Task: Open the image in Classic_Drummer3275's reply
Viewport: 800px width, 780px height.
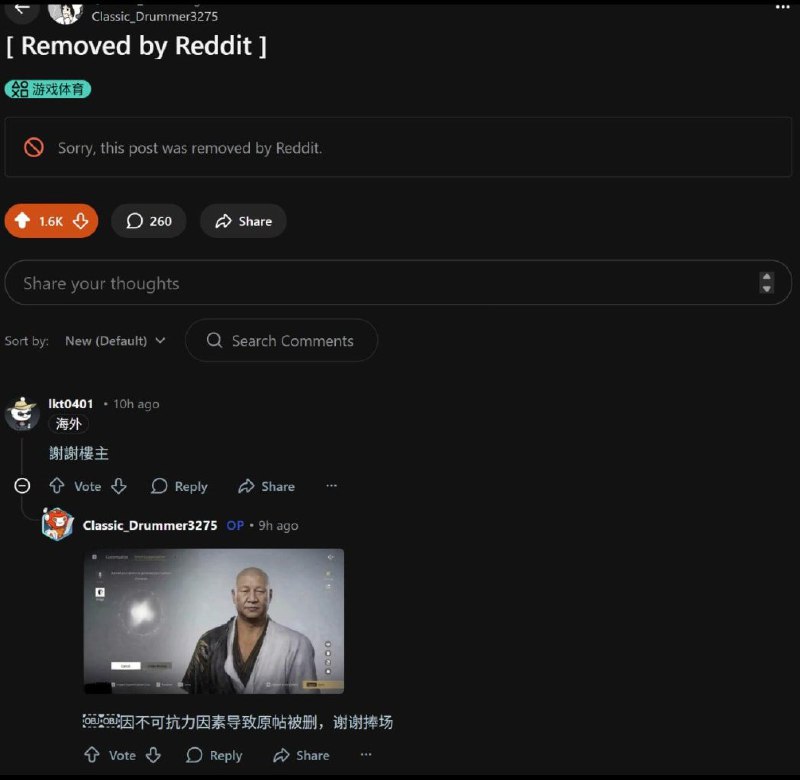Action: click(x=213, y=621)
